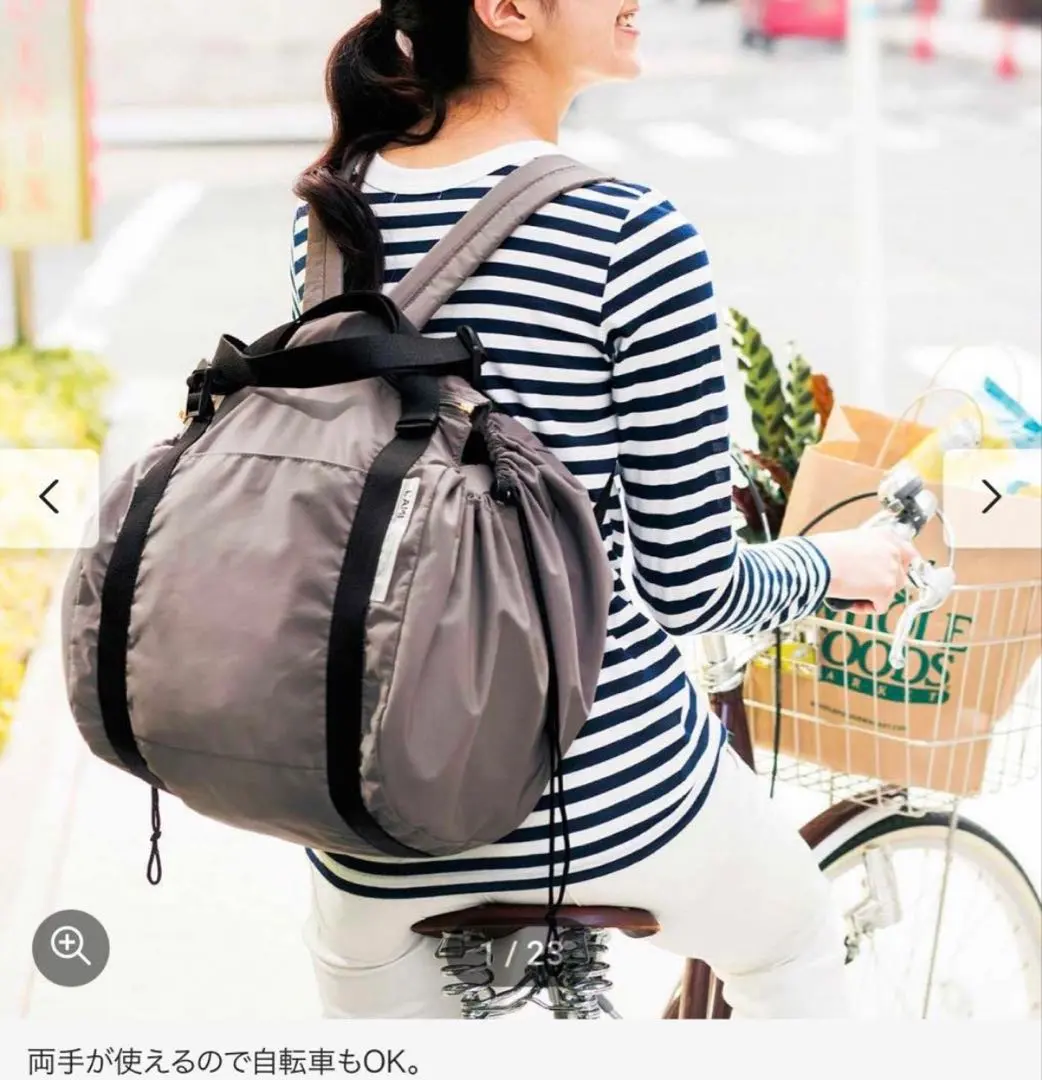Go to the next product image
This screenshot has height=1080, width=1042.
(990, 497)
